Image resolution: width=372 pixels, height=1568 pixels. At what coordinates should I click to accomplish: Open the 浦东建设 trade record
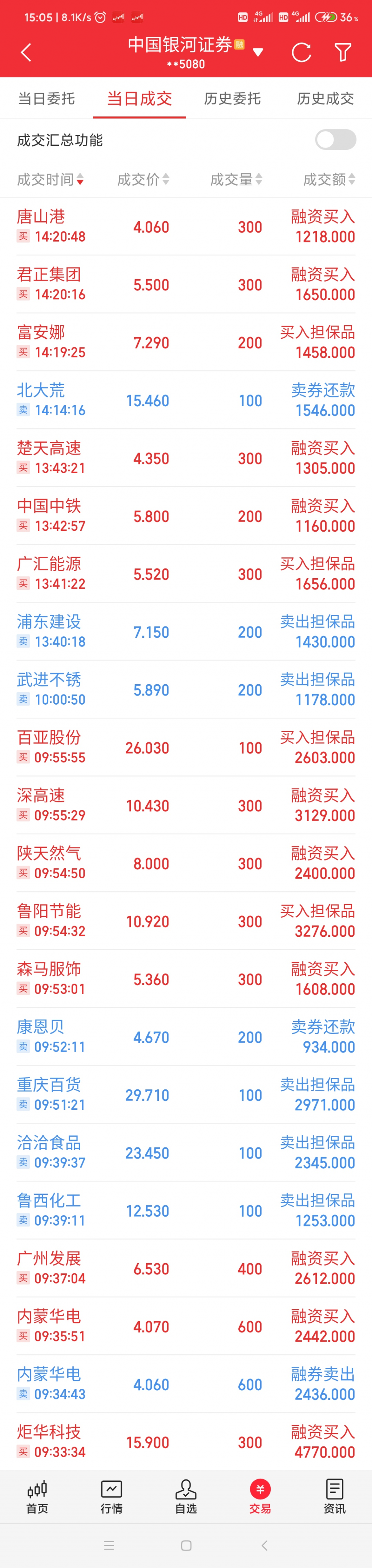click(186, 631)
